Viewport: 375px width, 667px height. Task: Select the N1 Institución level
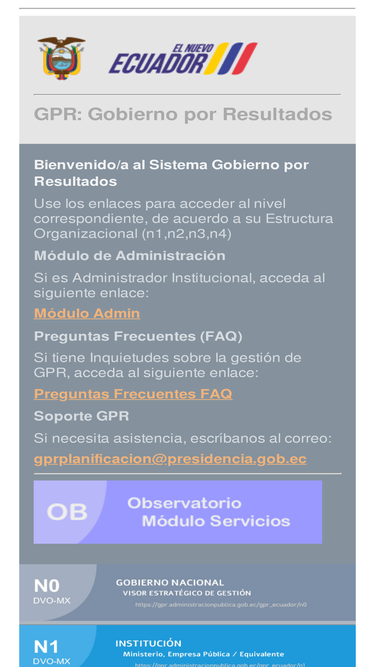(188, 646)
